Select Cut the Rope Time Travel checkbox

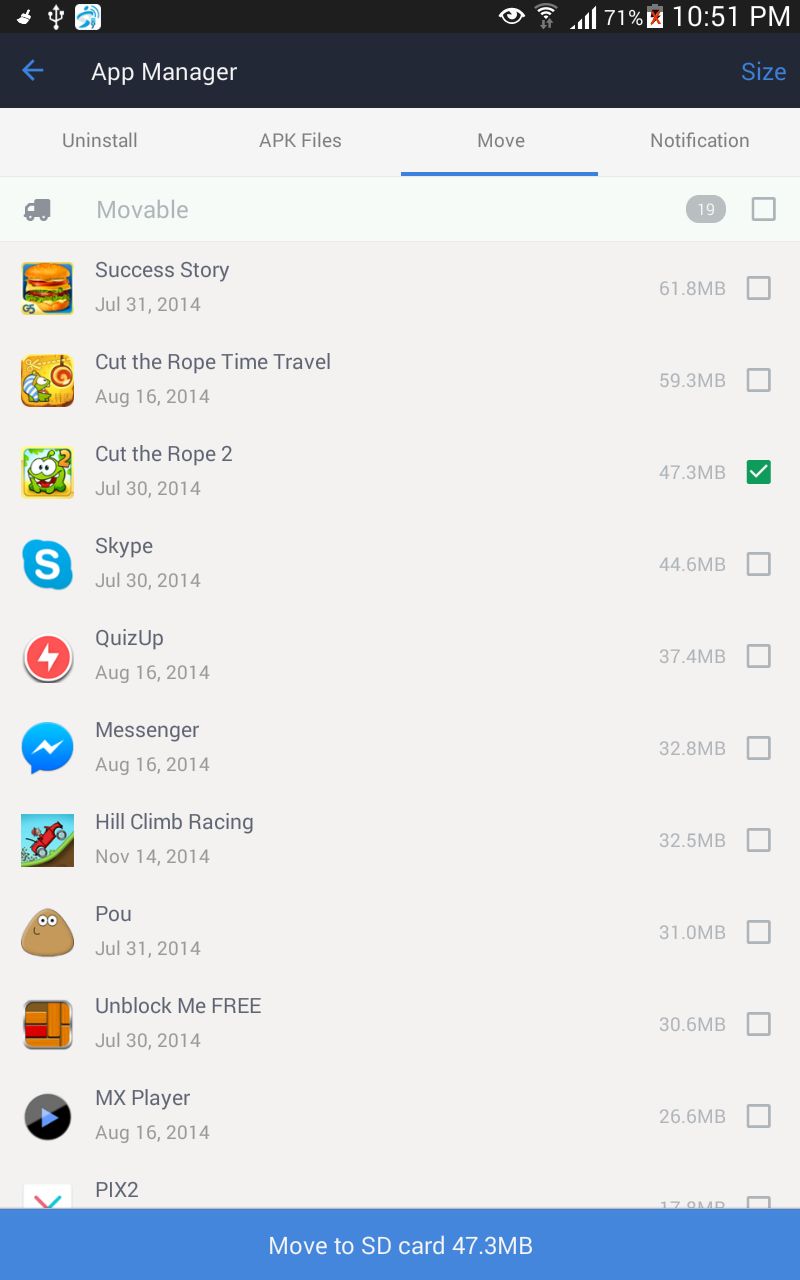pos(759,380)
